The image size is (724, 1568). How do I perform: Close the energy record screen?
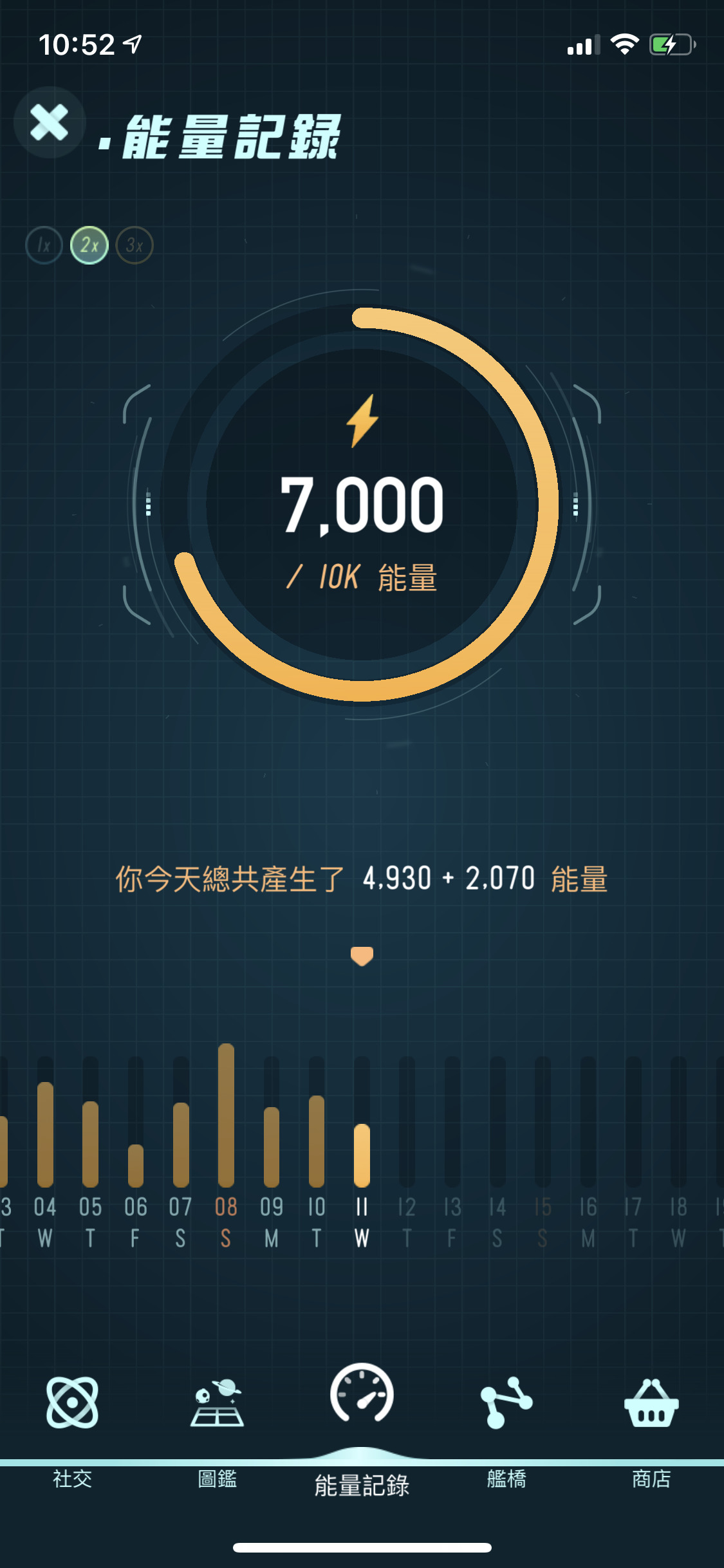[x=50, y=122]
